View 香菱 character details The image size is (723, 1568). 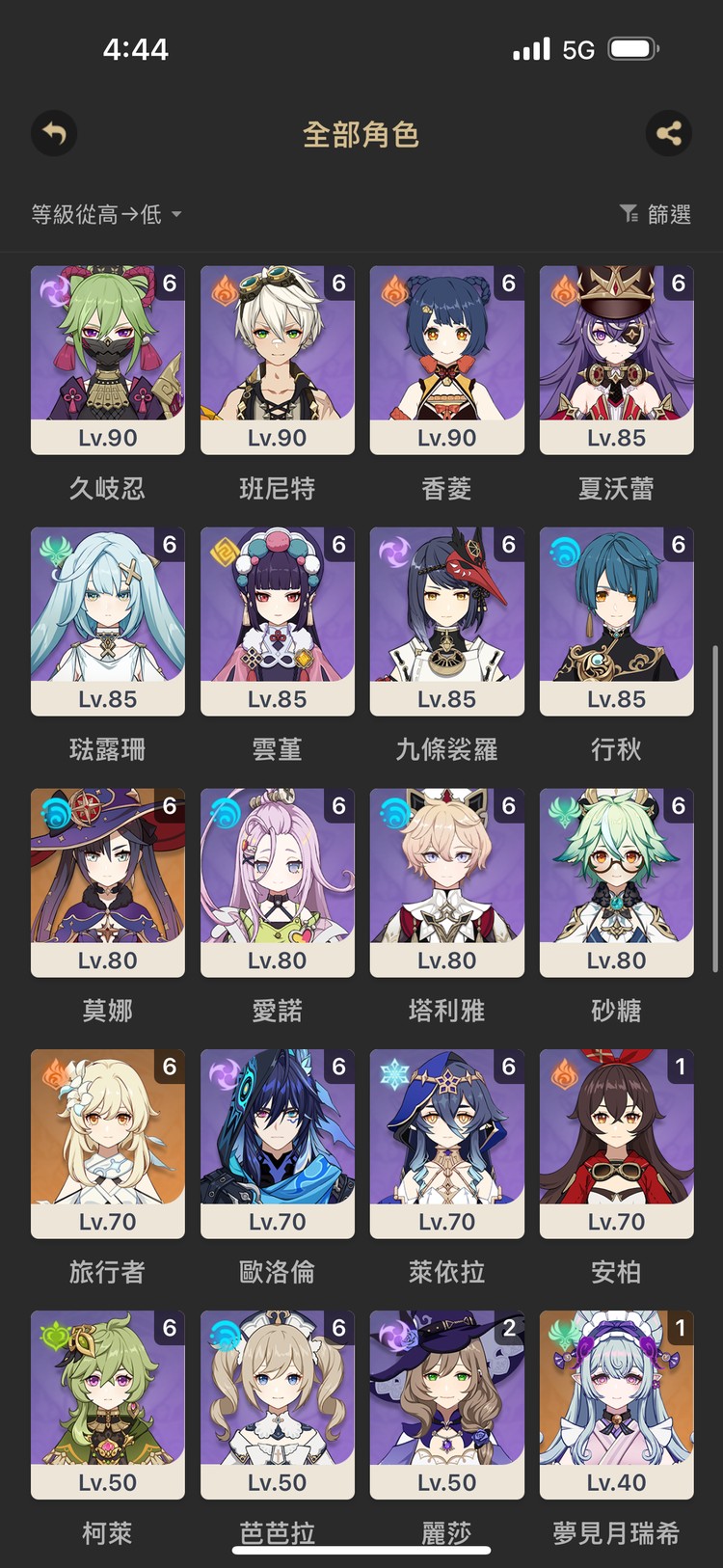coord(447,360)
